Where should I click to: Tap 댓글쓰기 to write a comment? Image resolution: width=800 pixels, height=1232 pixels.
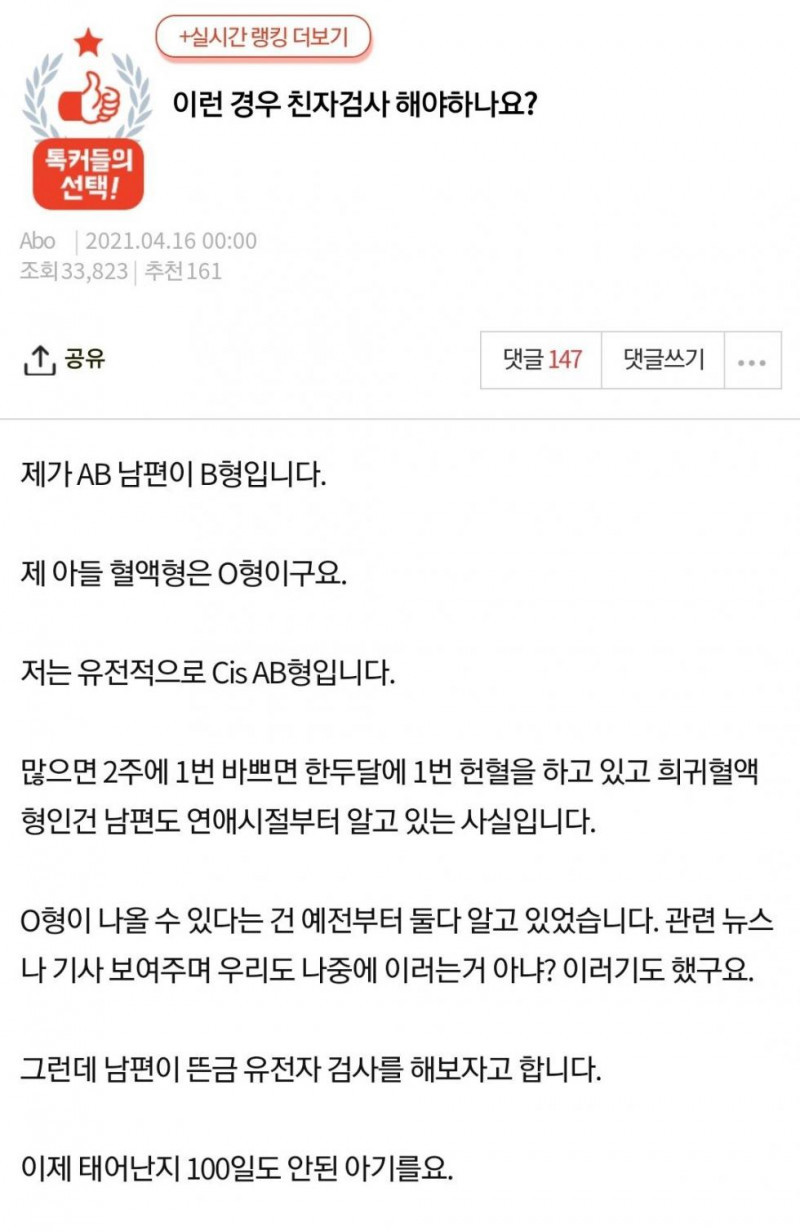[663, 360]
